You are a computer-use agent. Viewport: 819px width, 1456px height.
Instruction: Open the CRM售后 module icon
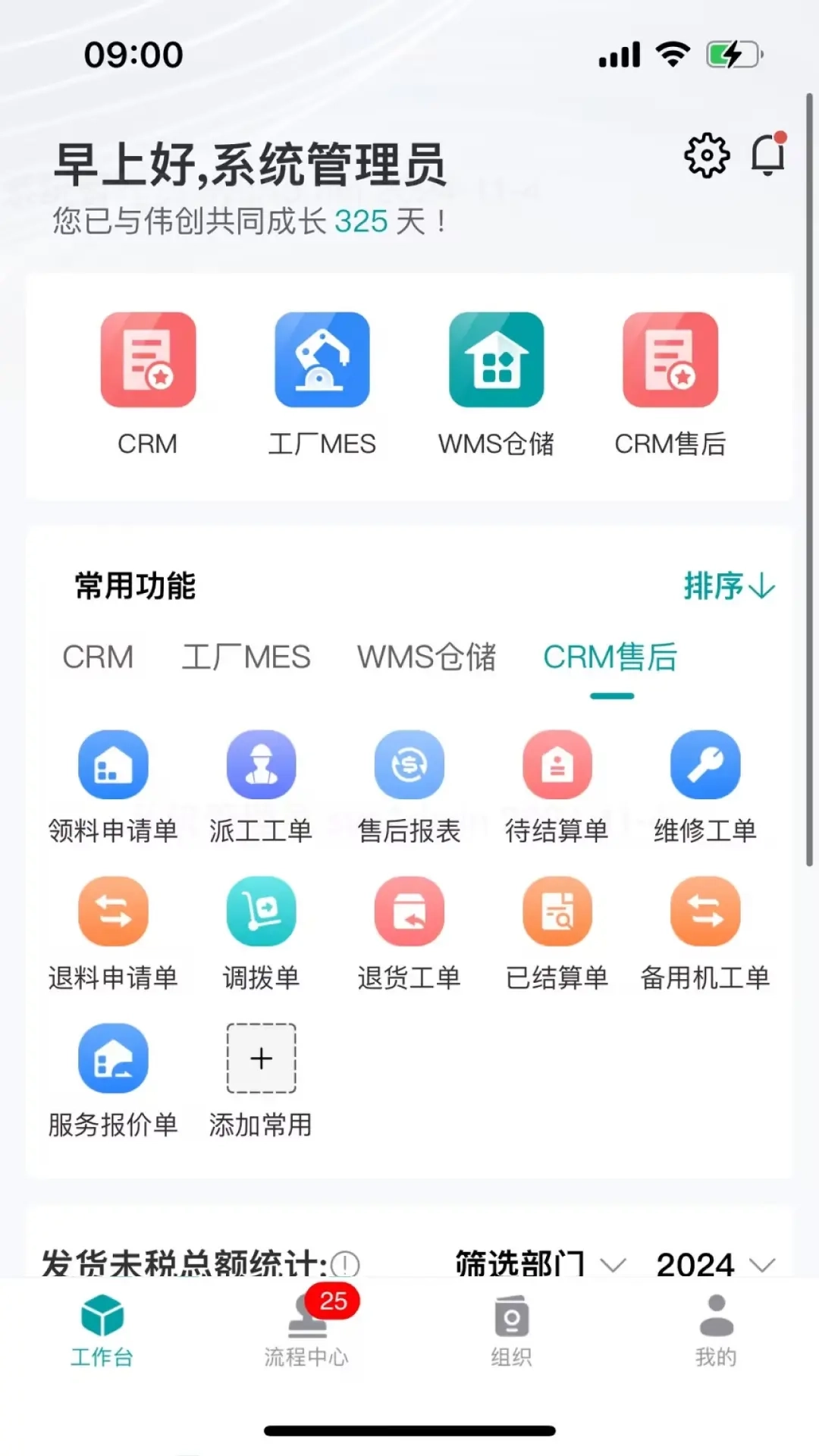pos(670,358)
